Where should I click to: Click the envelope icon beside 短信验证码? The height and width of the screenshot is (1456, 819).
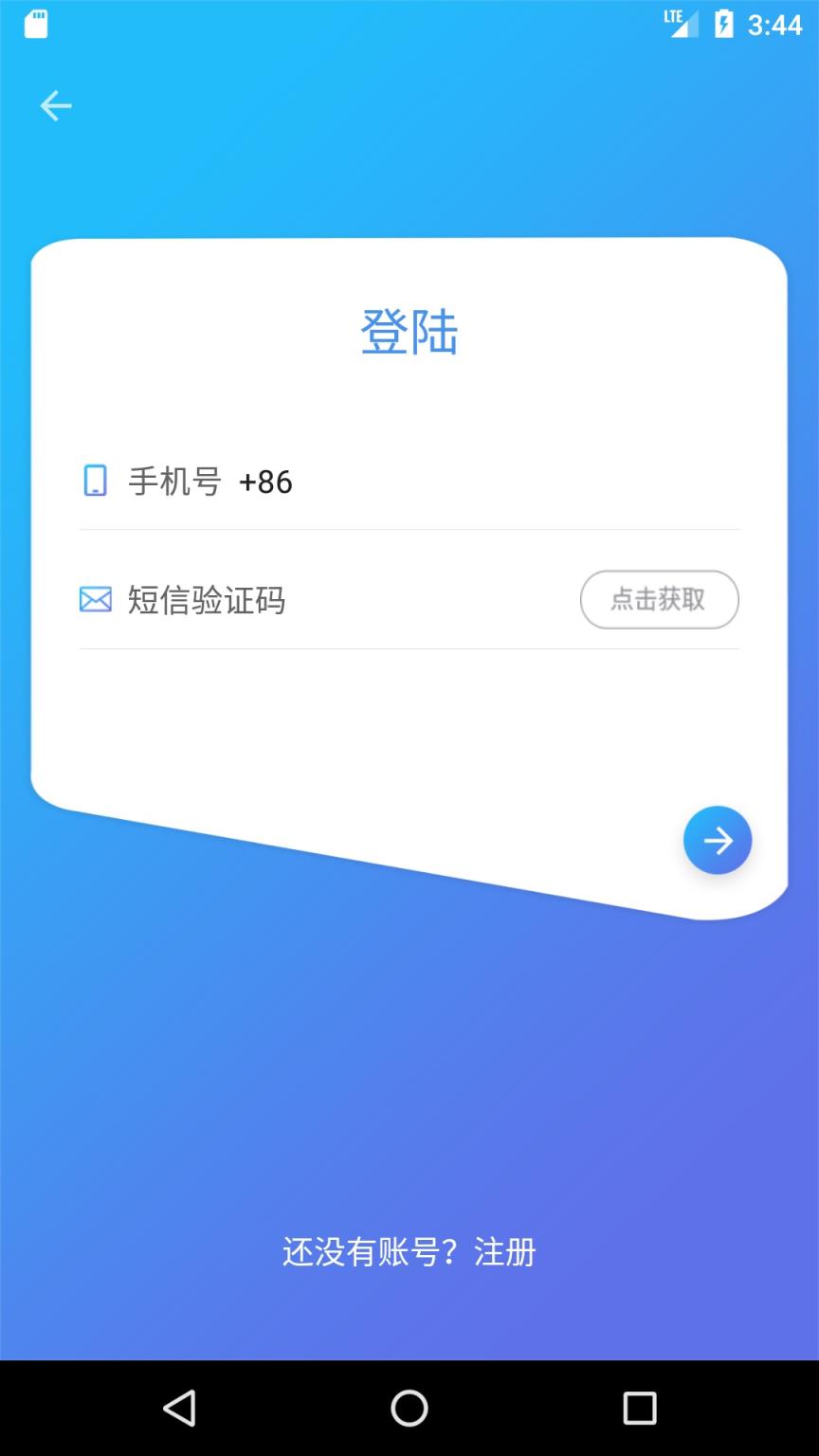(x=94, y=599)
